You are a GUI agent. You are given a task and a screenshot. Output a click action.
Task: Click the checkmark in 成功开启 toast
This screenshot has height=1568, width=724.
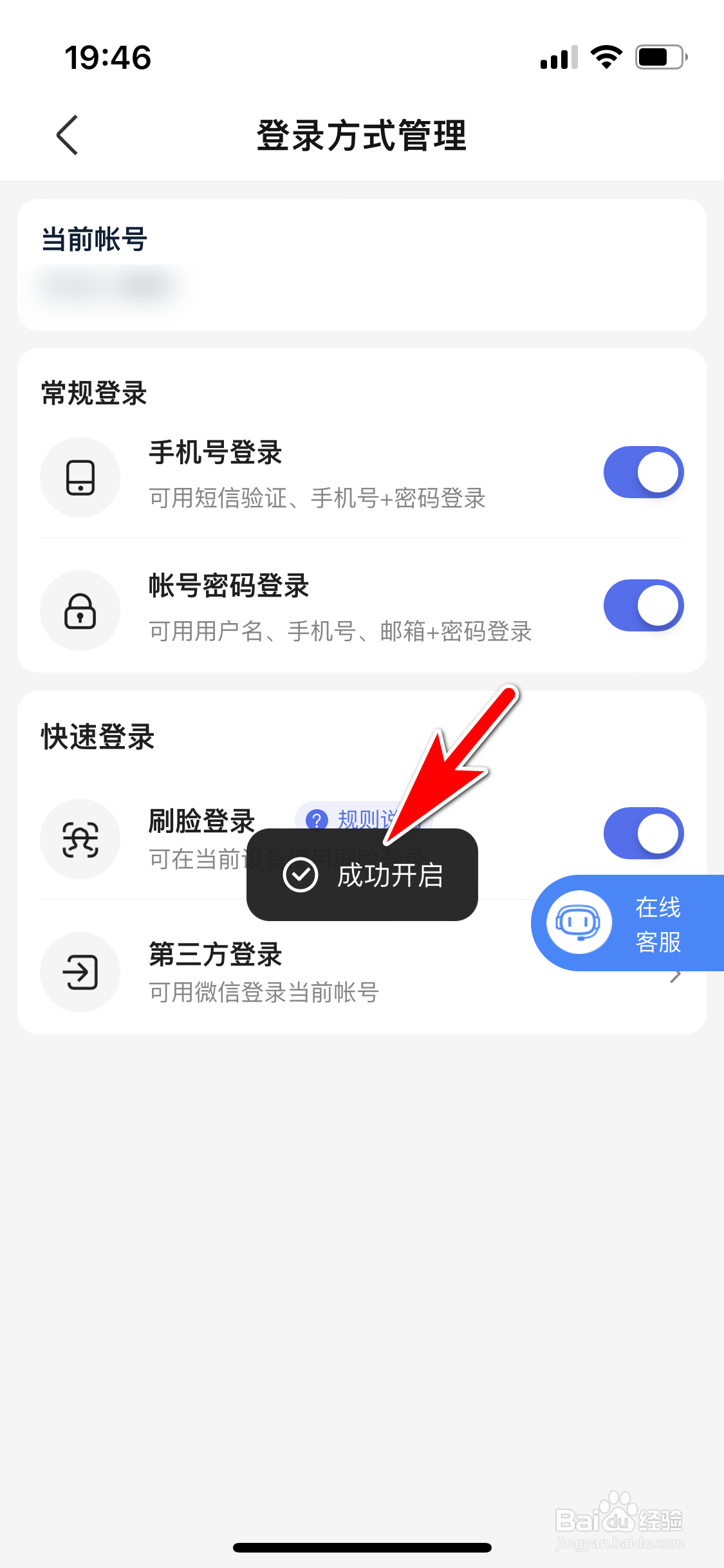300,875
